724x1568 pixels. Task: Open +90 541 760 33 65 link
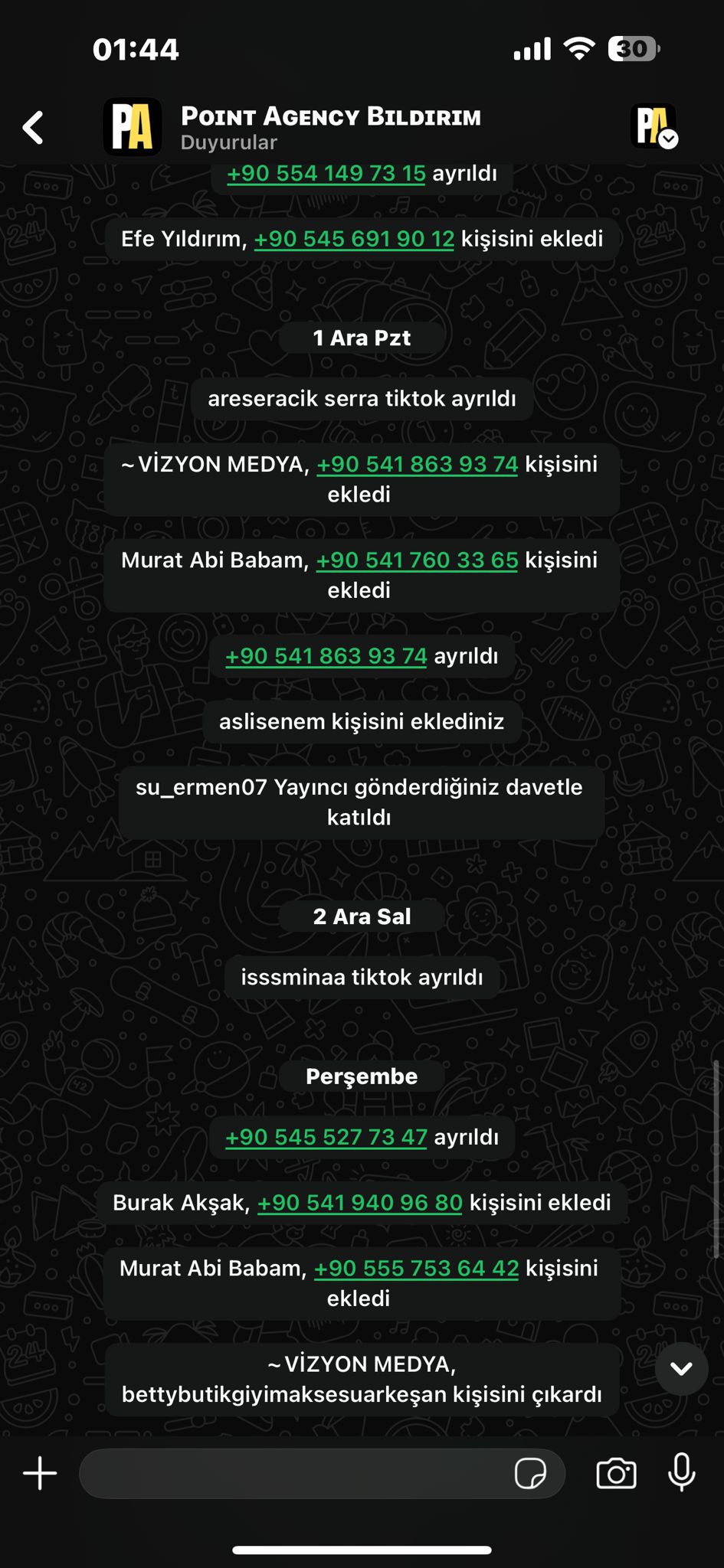click(x=418, y=560)
